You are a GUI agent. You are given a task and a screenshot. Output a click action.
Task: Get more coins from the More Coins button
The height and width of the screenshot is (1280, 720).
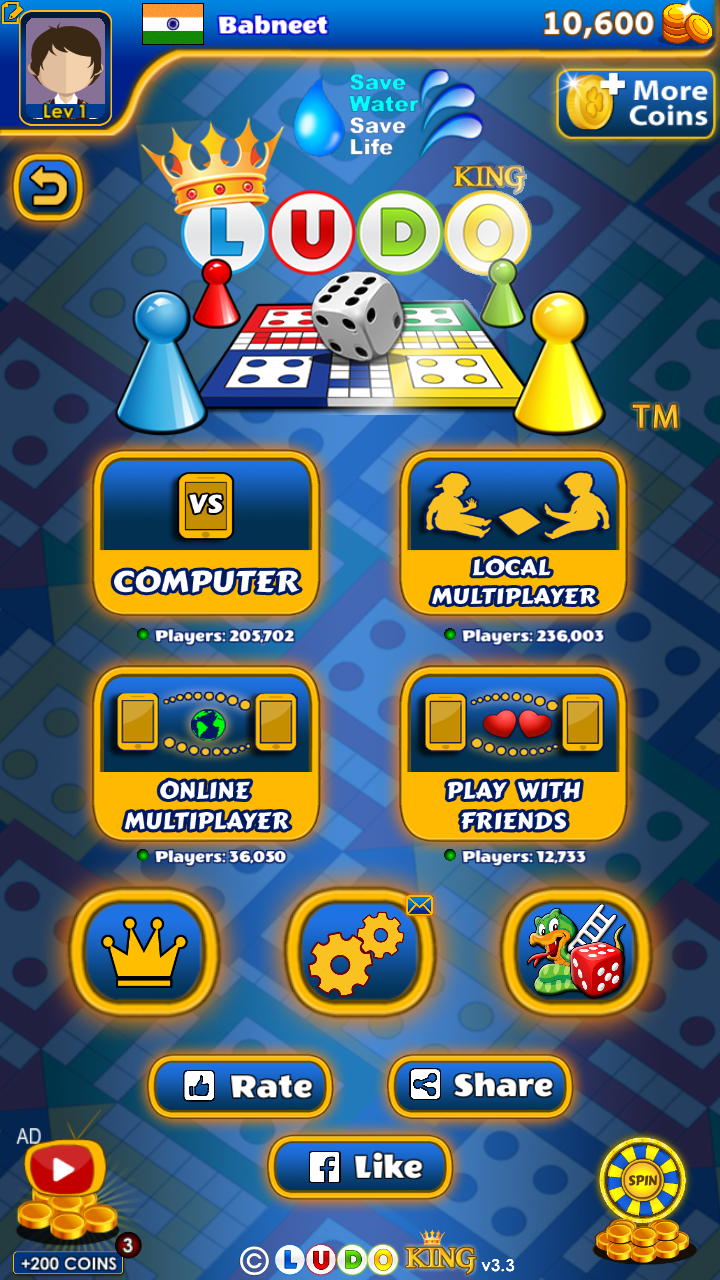(x=636, y=103)
